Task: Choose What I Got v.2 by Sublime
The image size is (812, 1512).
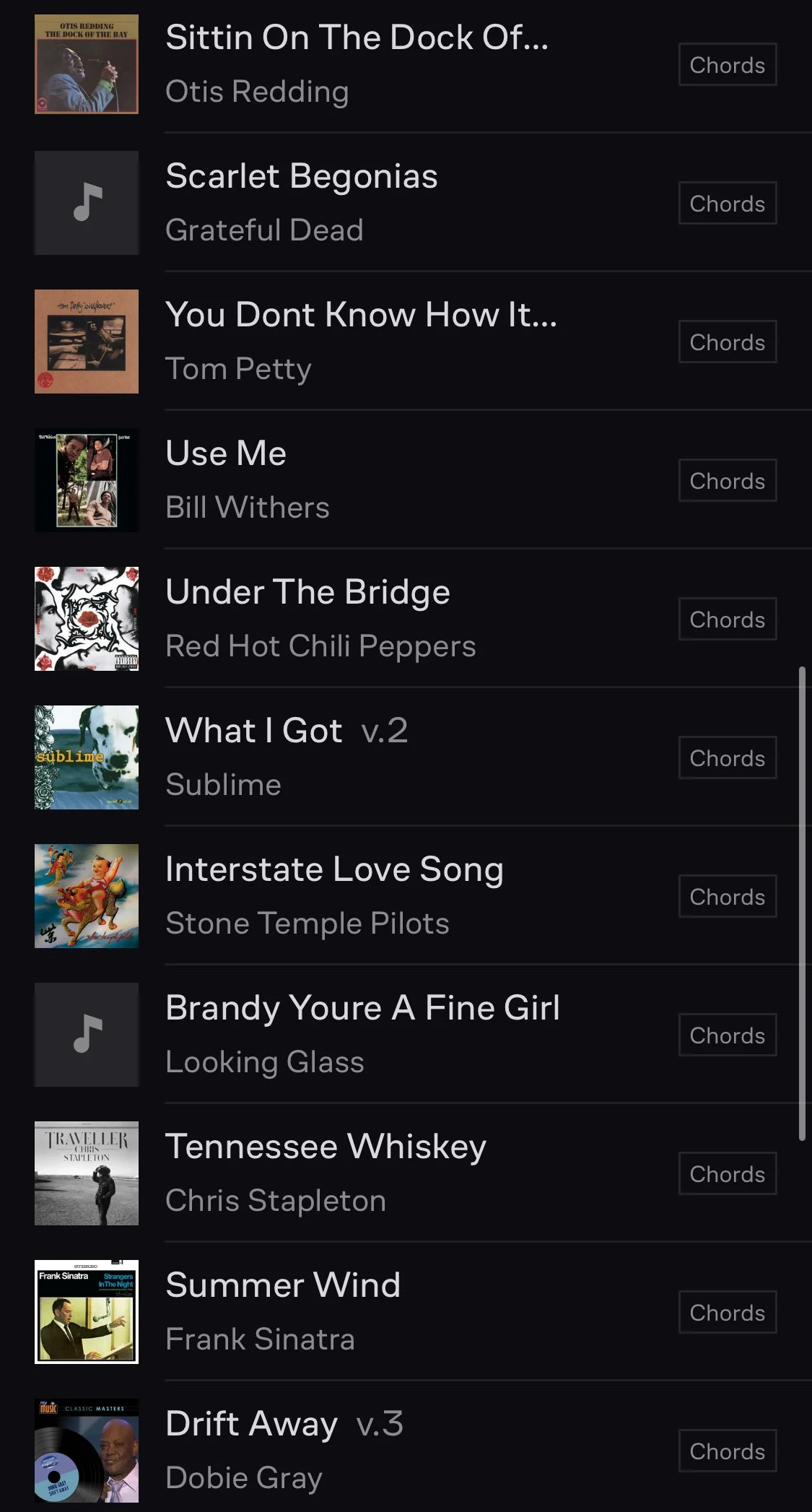Action: [406, 757]
